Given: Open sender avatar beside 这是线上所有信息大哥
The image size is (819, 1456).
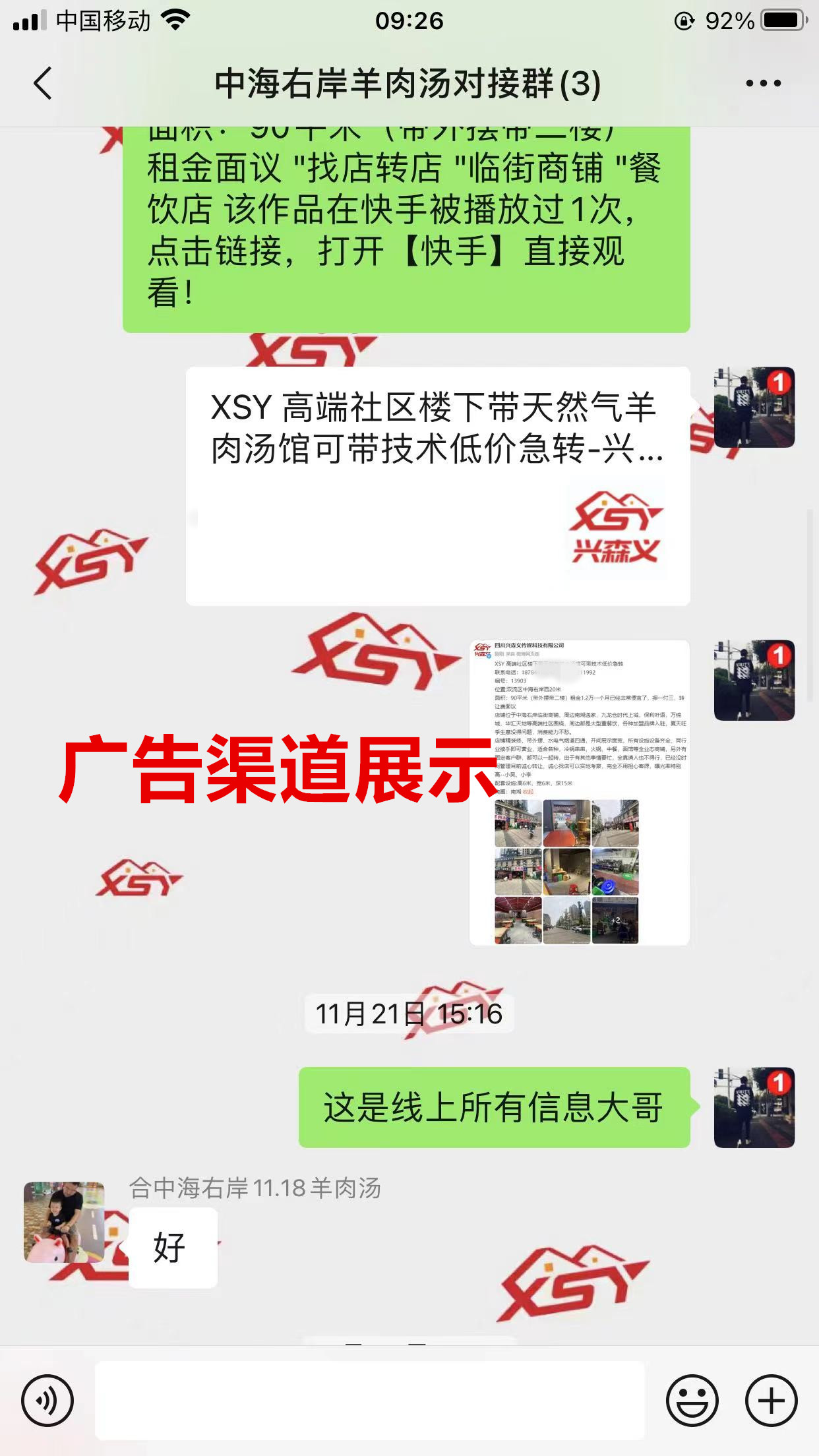Looking at the screenshot, I should click(x=754, y=1107).
